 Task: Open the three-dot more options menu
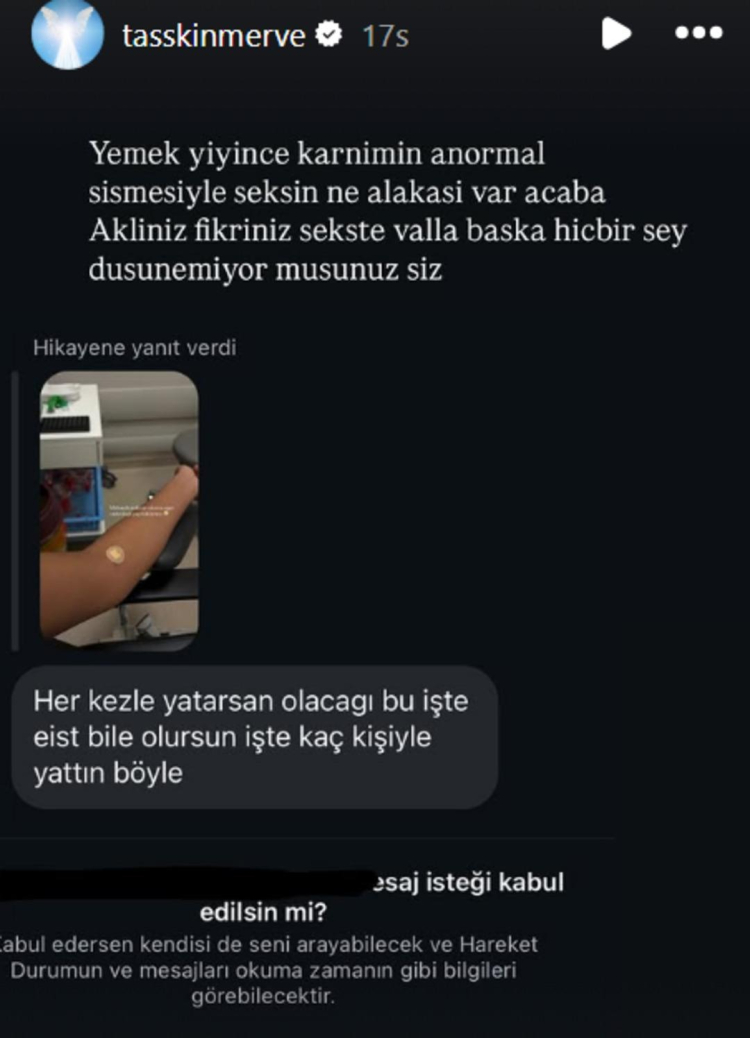pyautogui.click(x=698, y=33)
